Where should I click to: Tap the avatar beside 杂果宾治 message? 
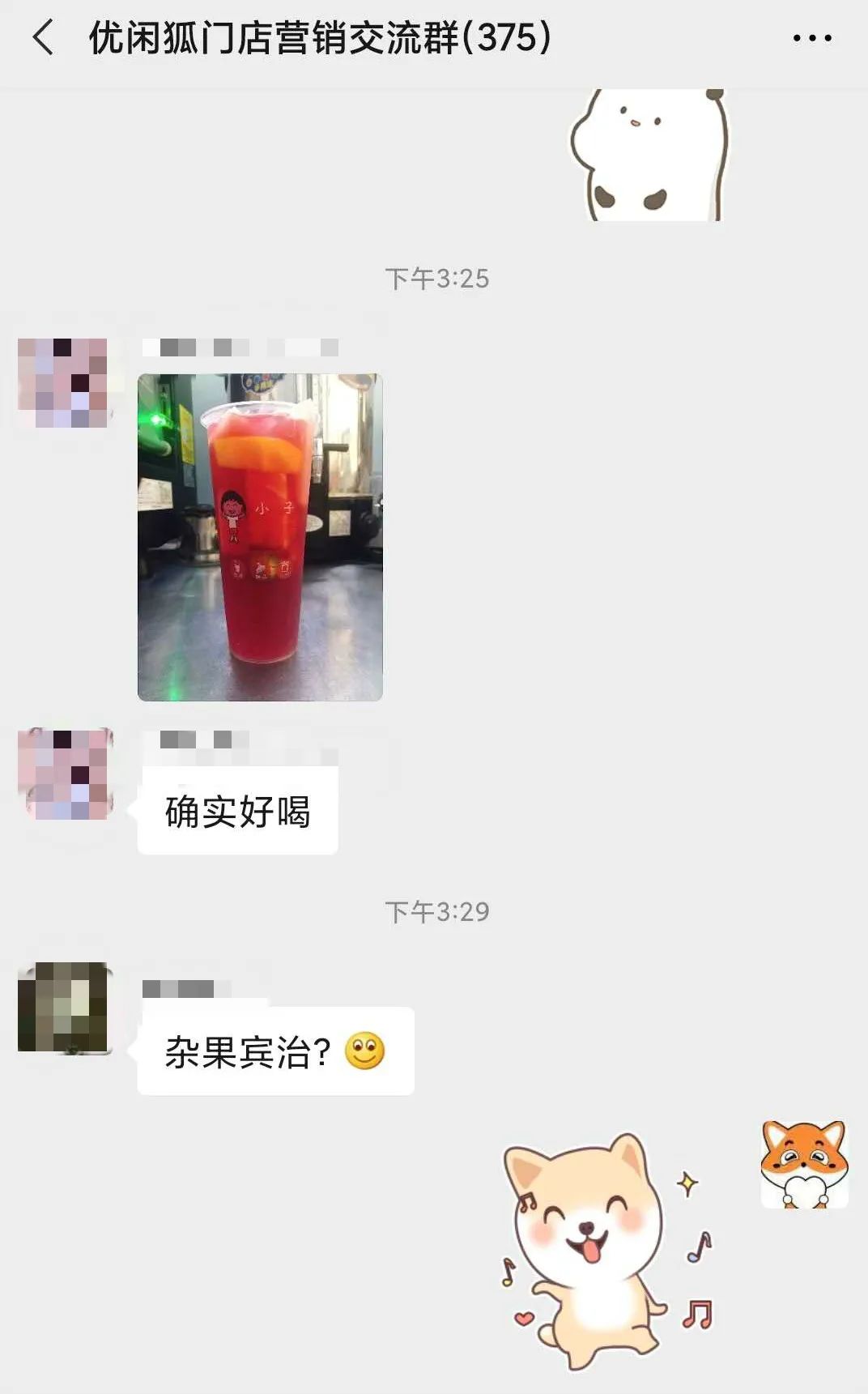(x=63, y=1007)
